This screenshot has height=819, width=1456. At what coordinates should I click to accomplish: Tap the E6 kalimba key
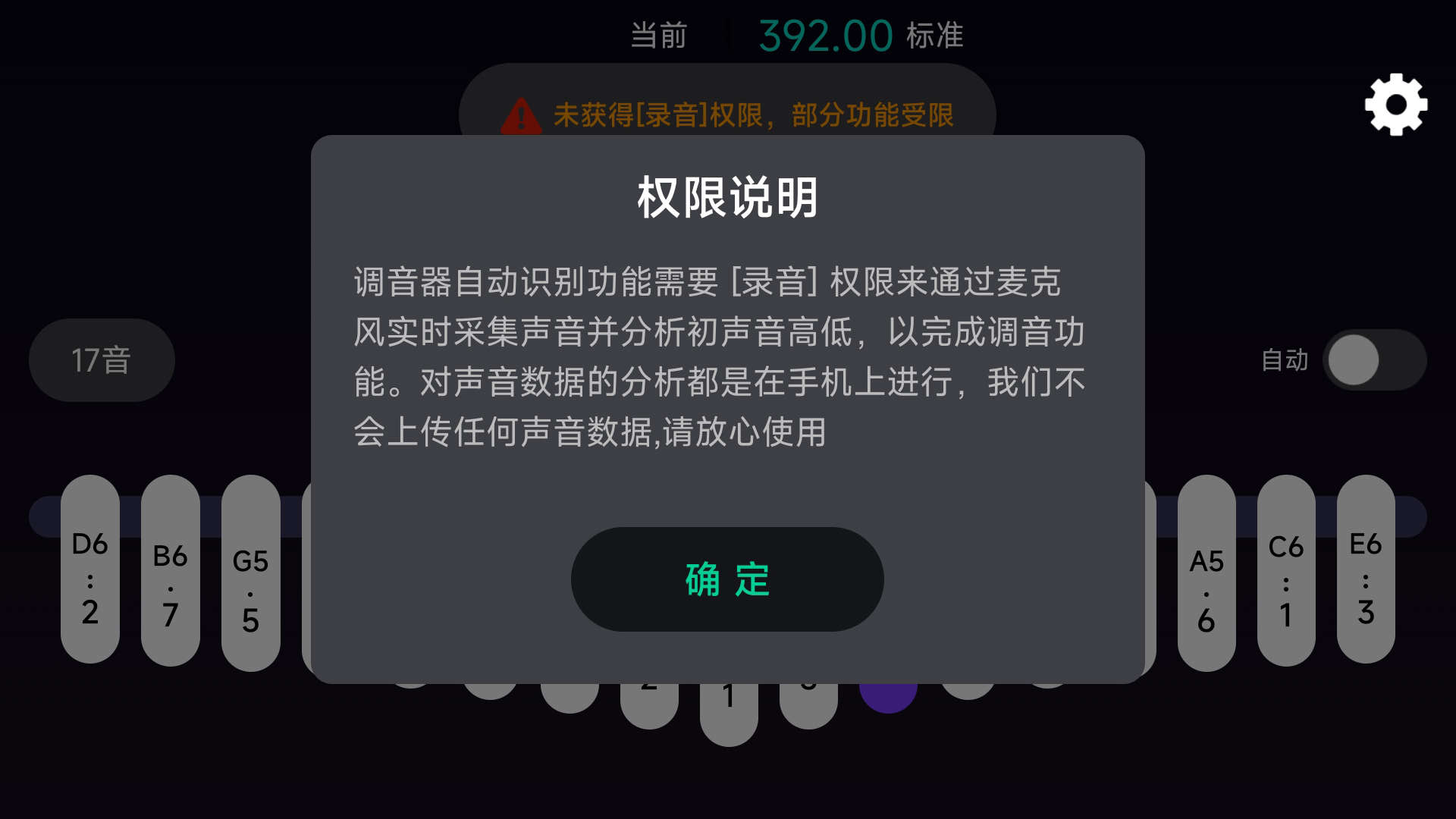tap(1366, 569)
